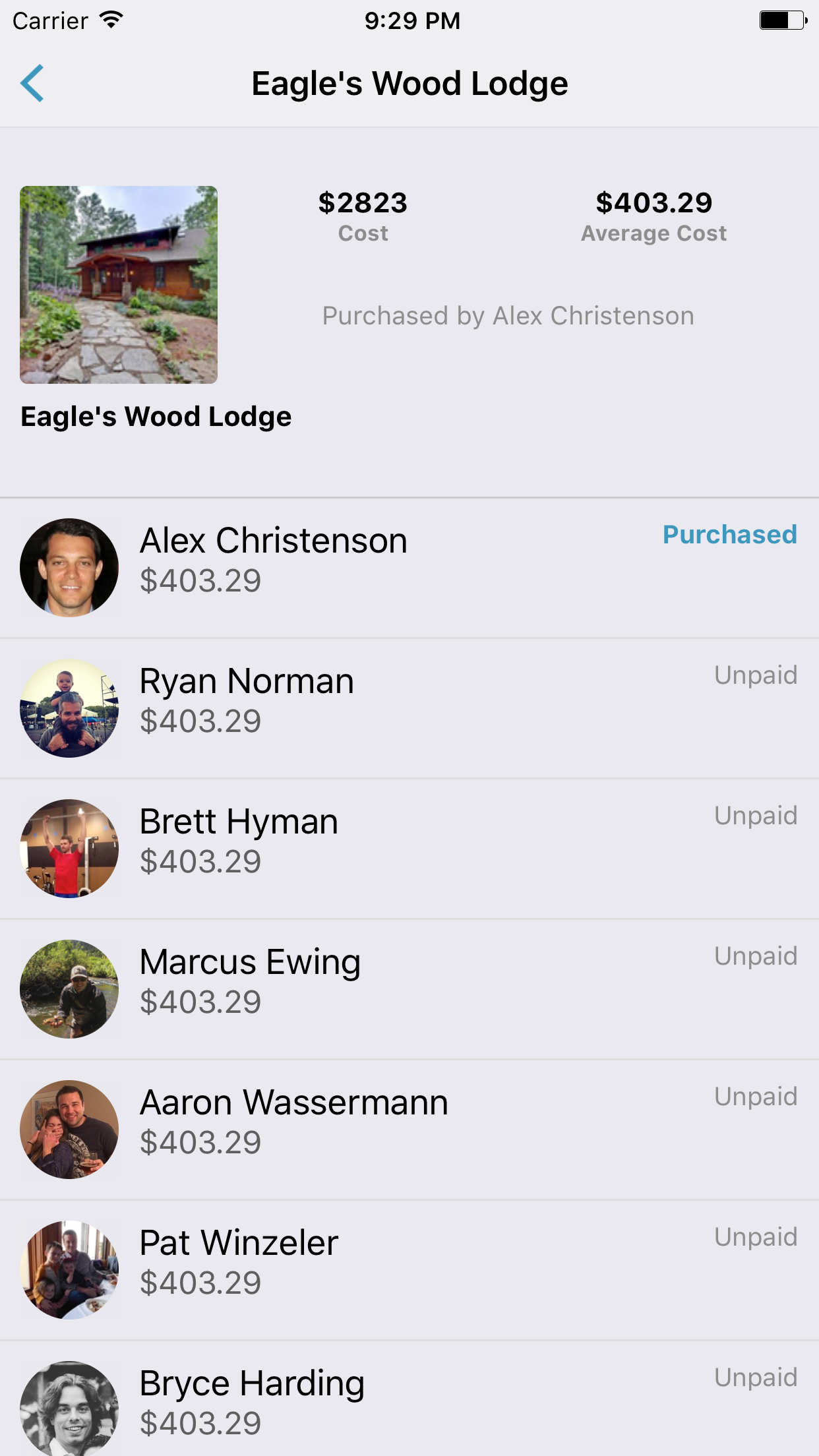Open Alex Christenson's row
Image resolution: width=819 pixels, height=1456 pixels.
point(409,568)
